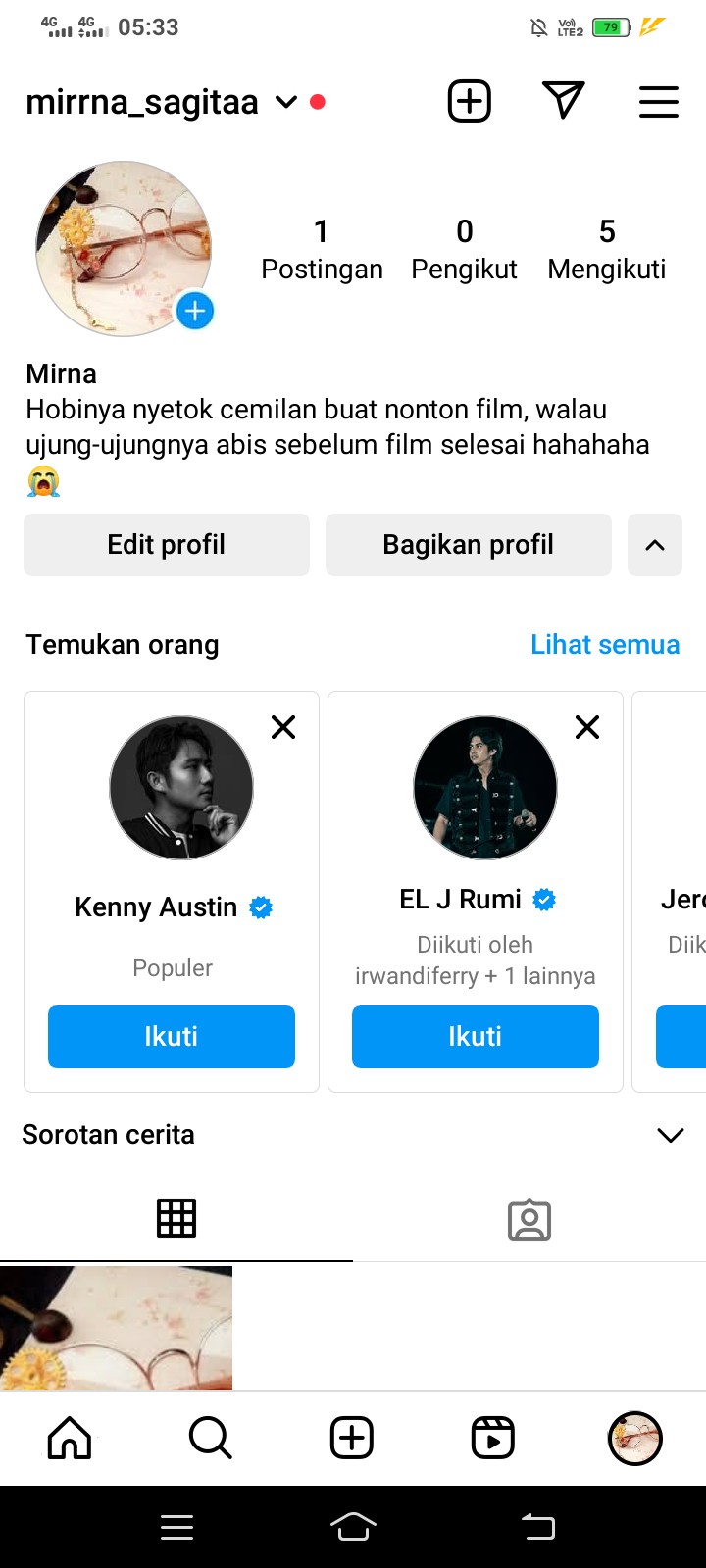Open the create new post plus icon
The width and height of the screenshot is (706, 1568).
470,101
